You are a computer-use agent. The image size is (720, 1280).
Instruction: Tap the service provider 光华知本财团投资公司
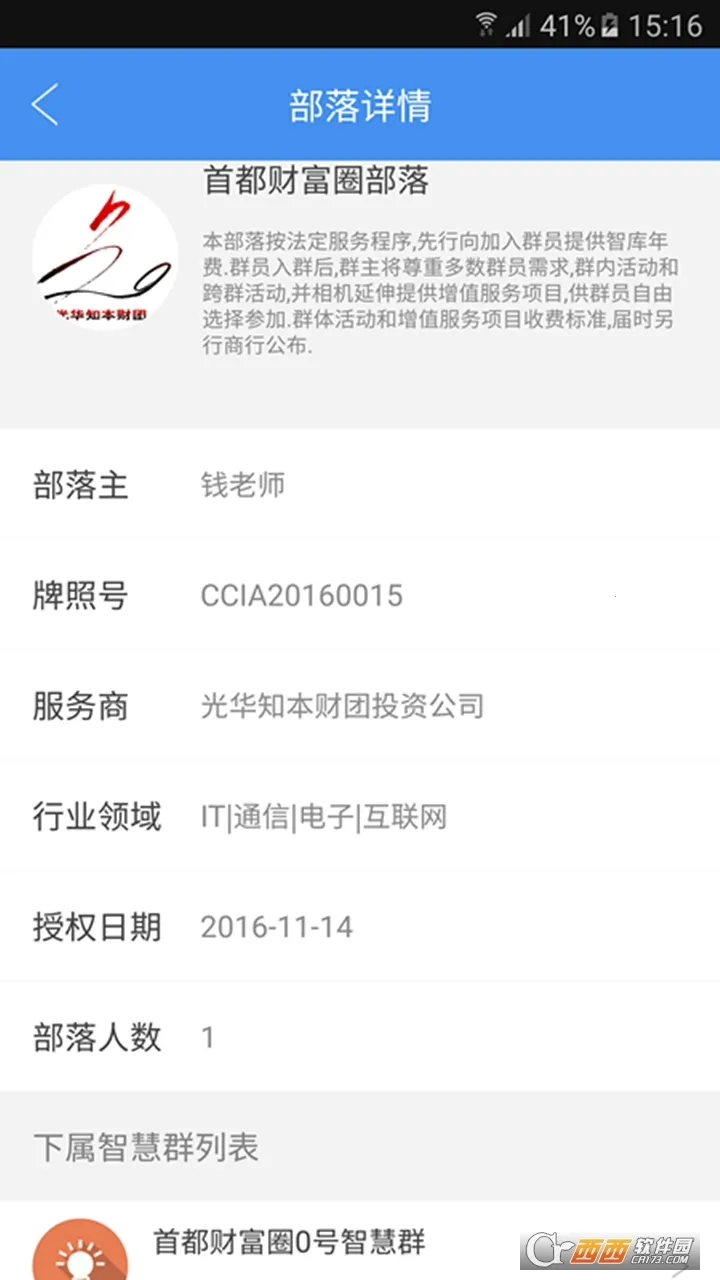click(342, 706)
